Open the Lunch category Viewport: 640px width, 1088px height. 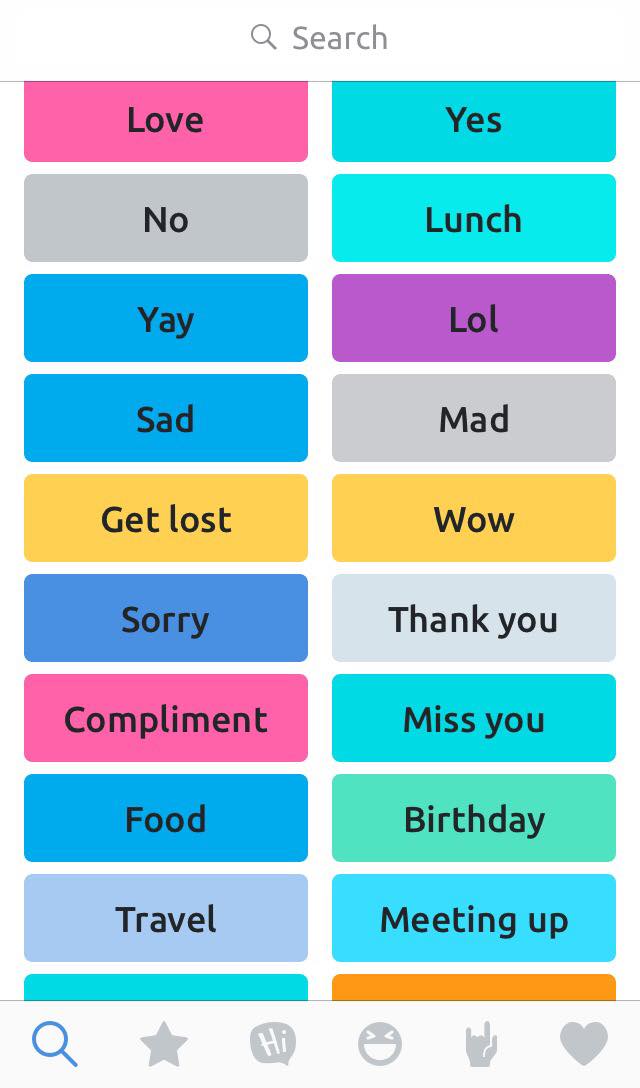(x=473, y=218)
